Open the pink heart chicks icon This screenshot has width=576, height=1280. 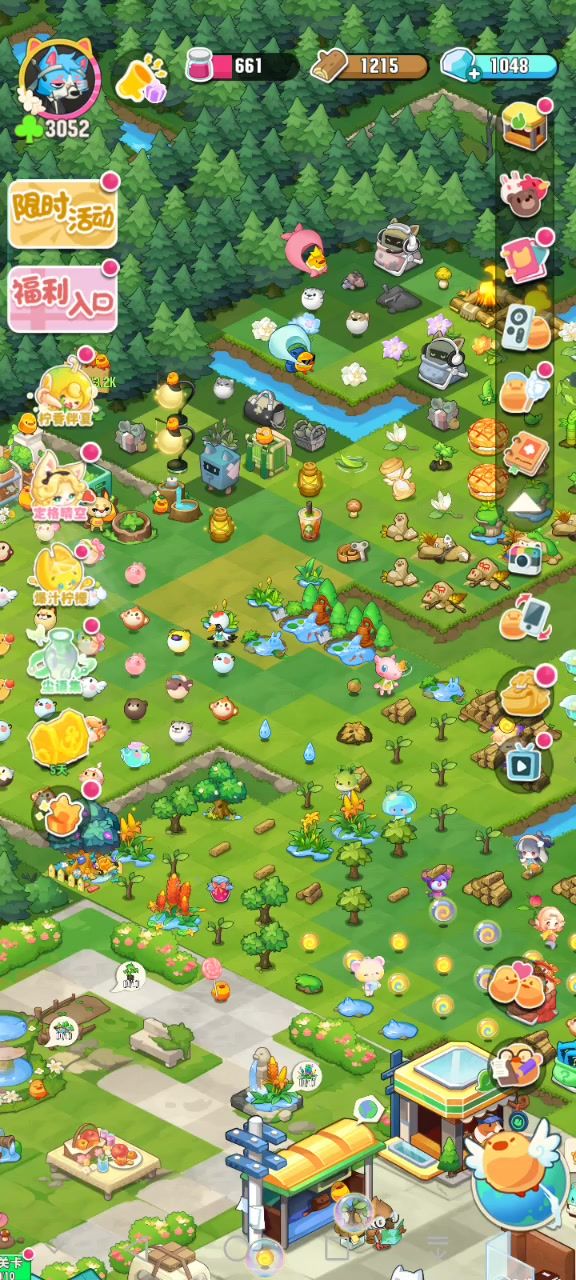517,982
